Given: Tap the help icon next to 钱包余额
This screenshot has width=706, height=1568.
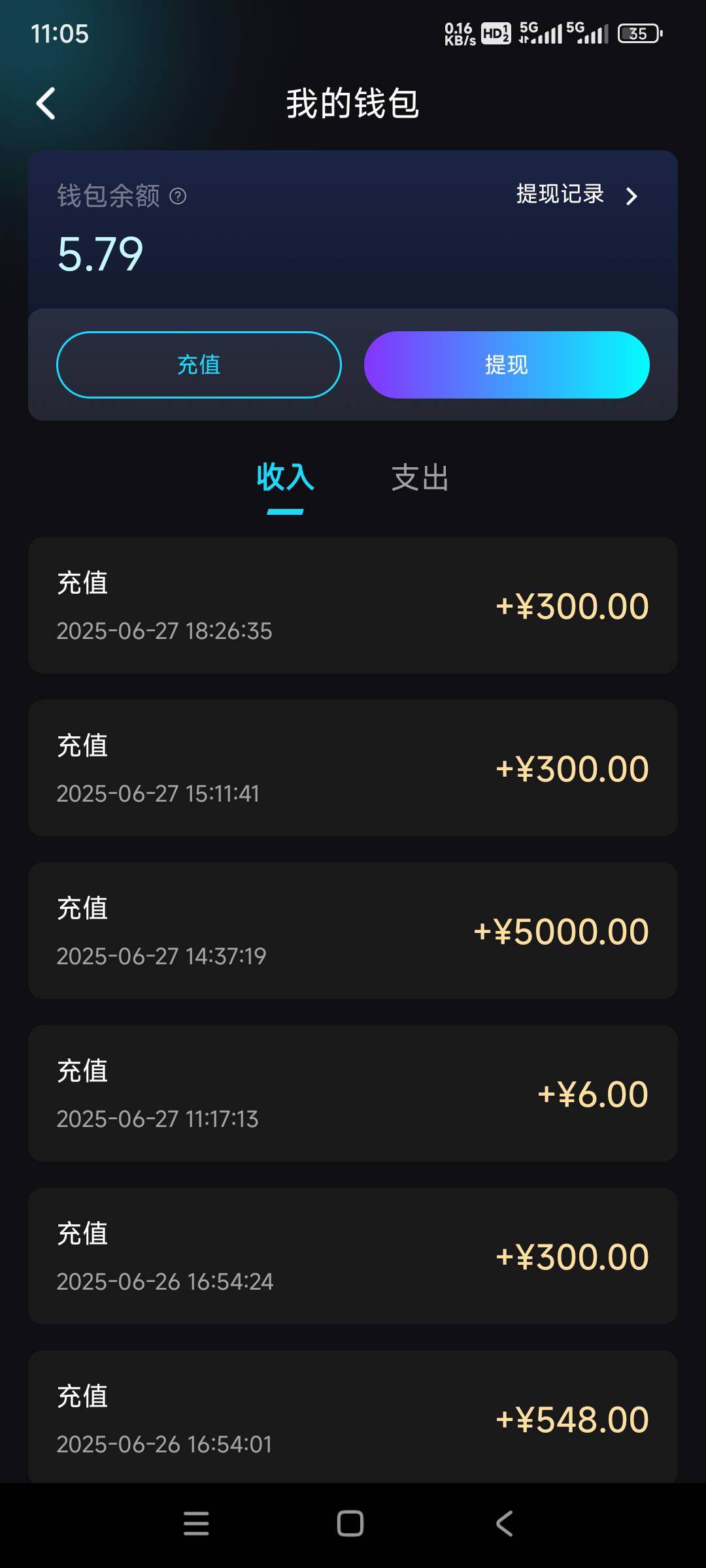Looking at the screenshot, I should pyautogui.click(x=178, y=196).
